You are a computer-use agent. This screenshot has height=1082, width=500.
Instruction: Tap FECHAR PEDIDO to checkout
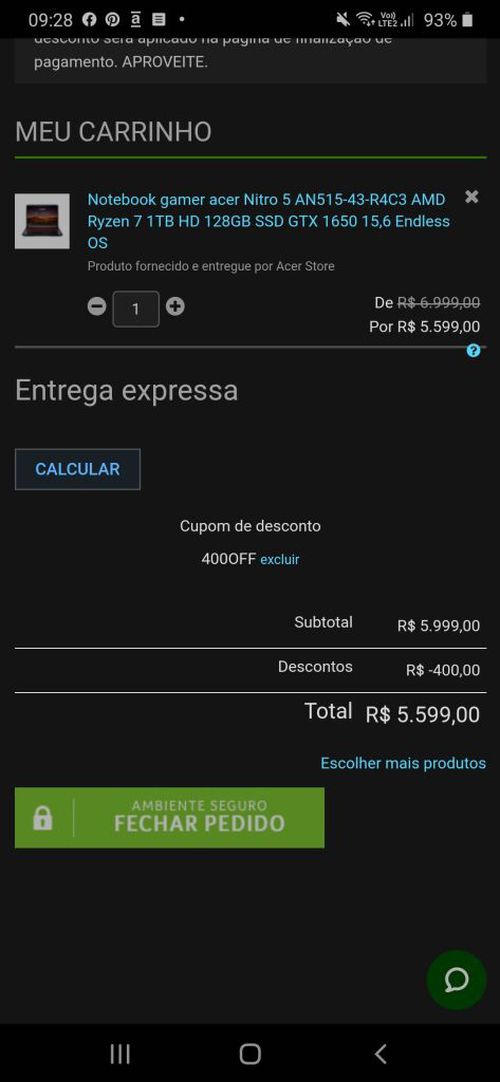pyautogui.click(x=170, y=818)
